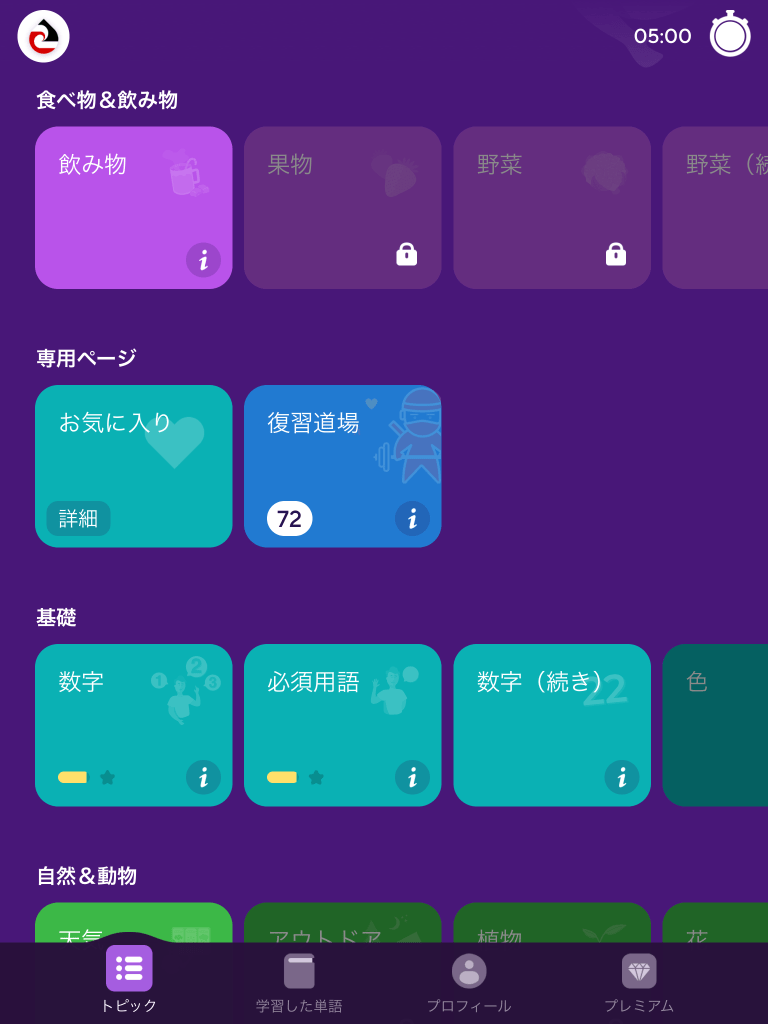Tap the 詳細 button on お気に入り
The height and width of the screenshot is (1024, 768).
[78, 518]
